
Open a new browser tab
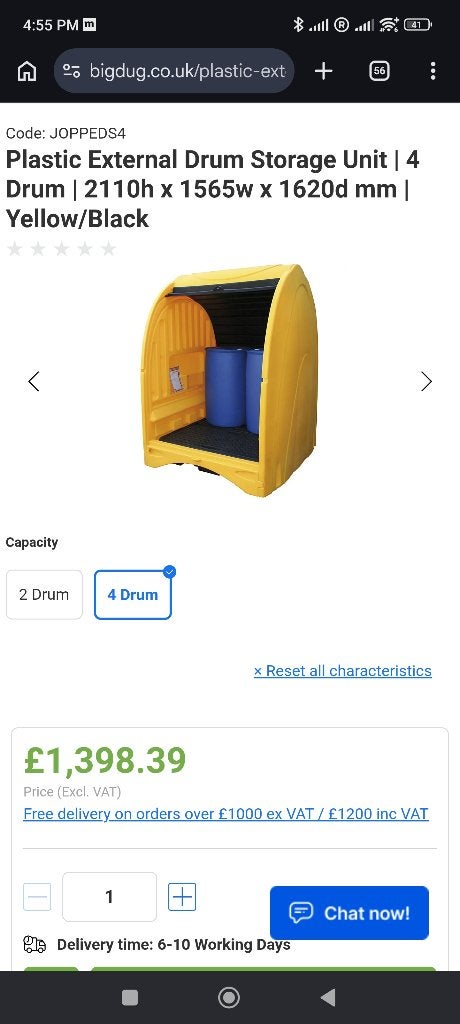click(x=323, y=71)
